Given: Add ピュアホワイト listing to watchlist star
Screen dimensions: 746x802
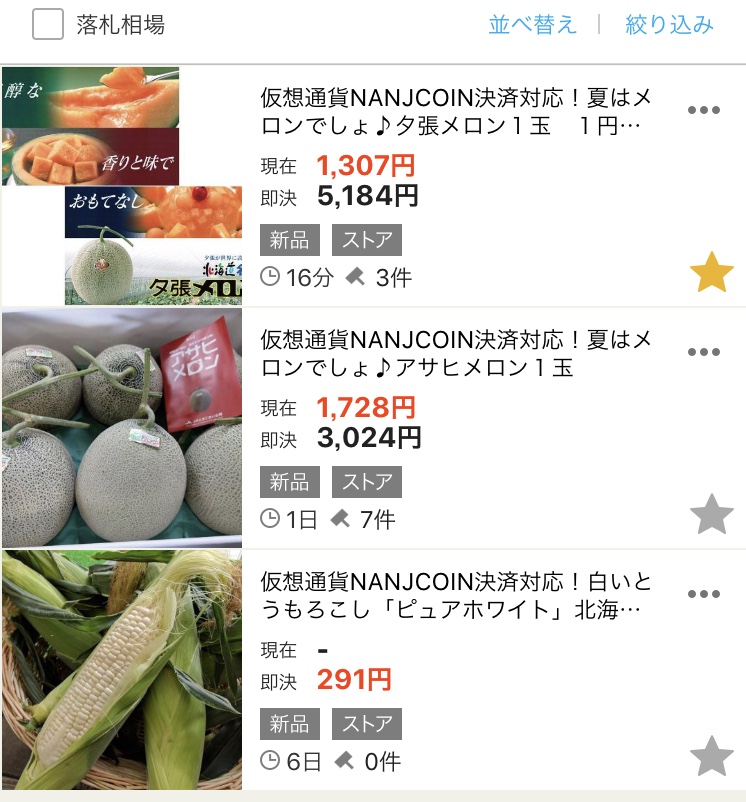Looking at the screenshot, I should [712, 756].
